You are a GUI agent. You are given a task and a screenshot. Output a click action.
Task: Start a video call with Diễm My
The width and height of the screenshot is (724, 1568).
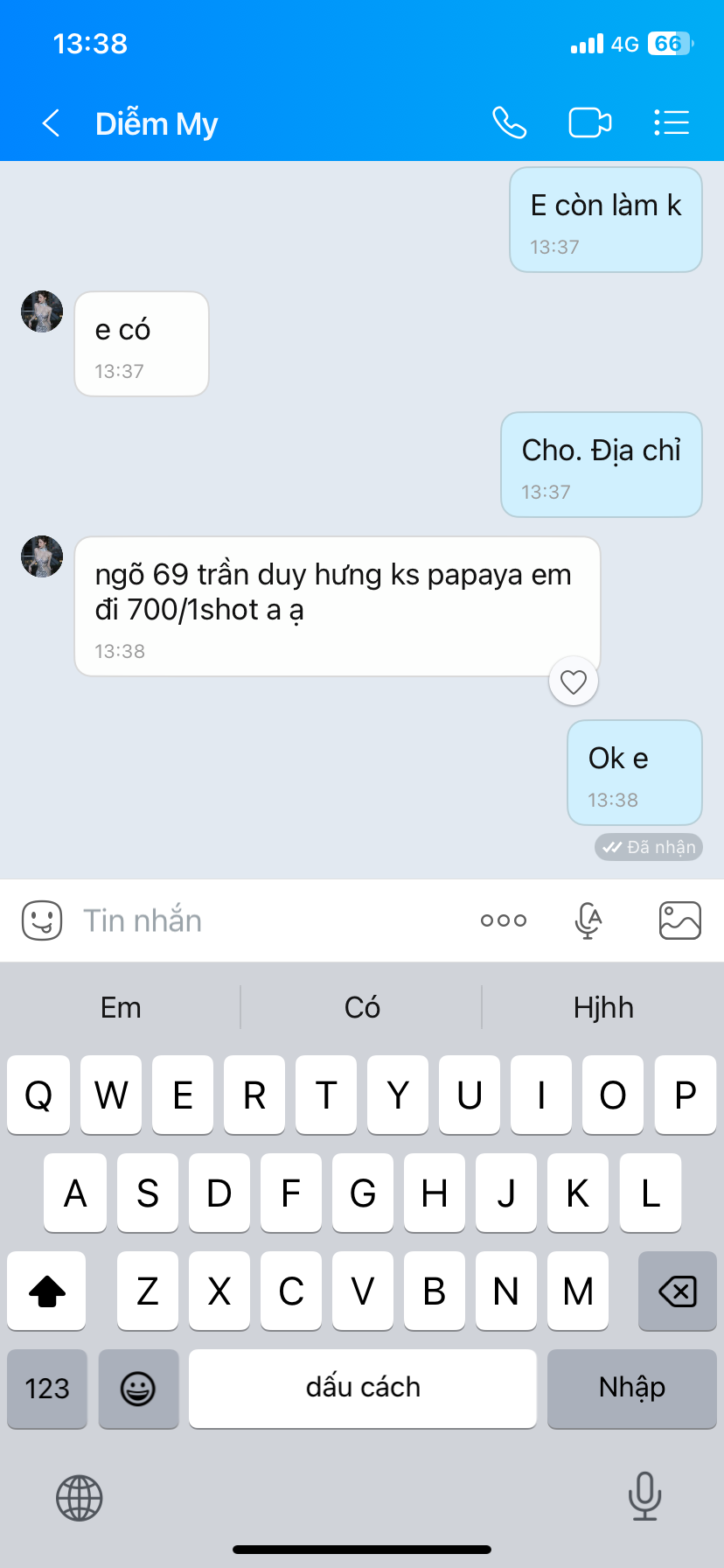click(589, 122)
